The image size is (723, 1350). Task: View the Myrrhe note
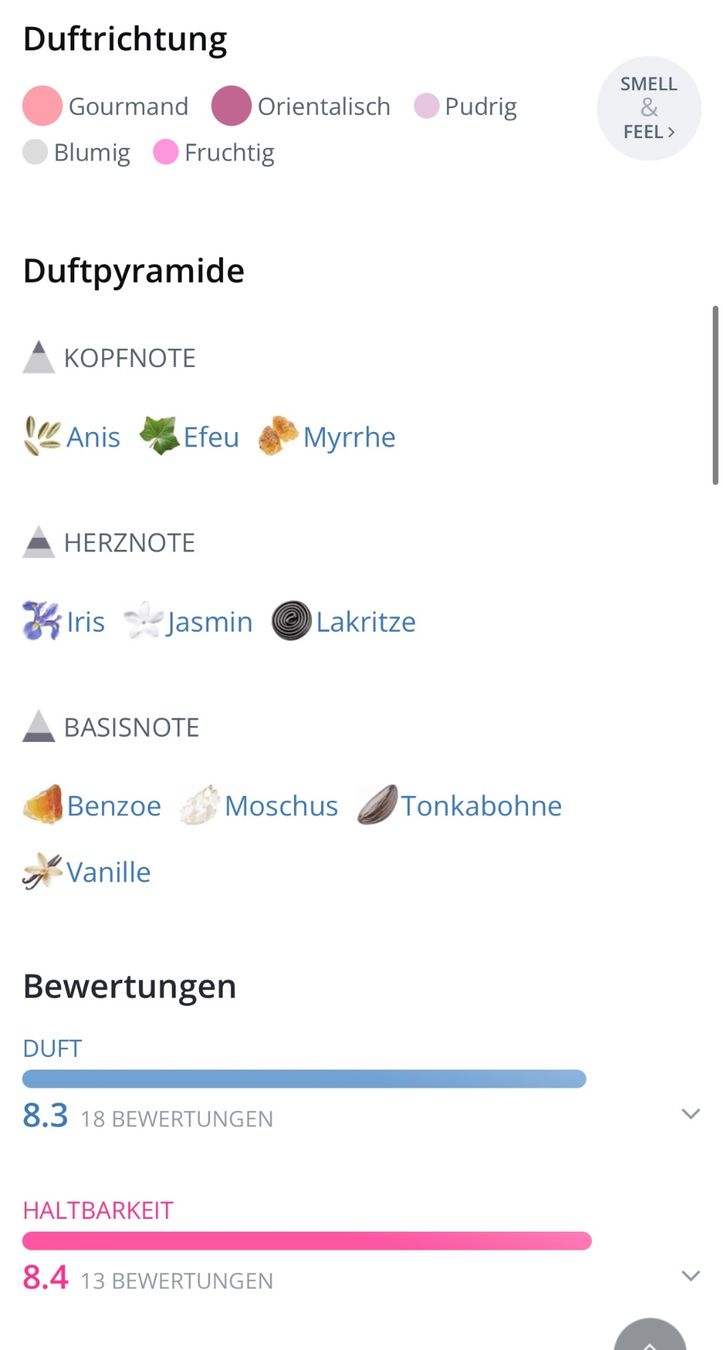coord(327,437)
